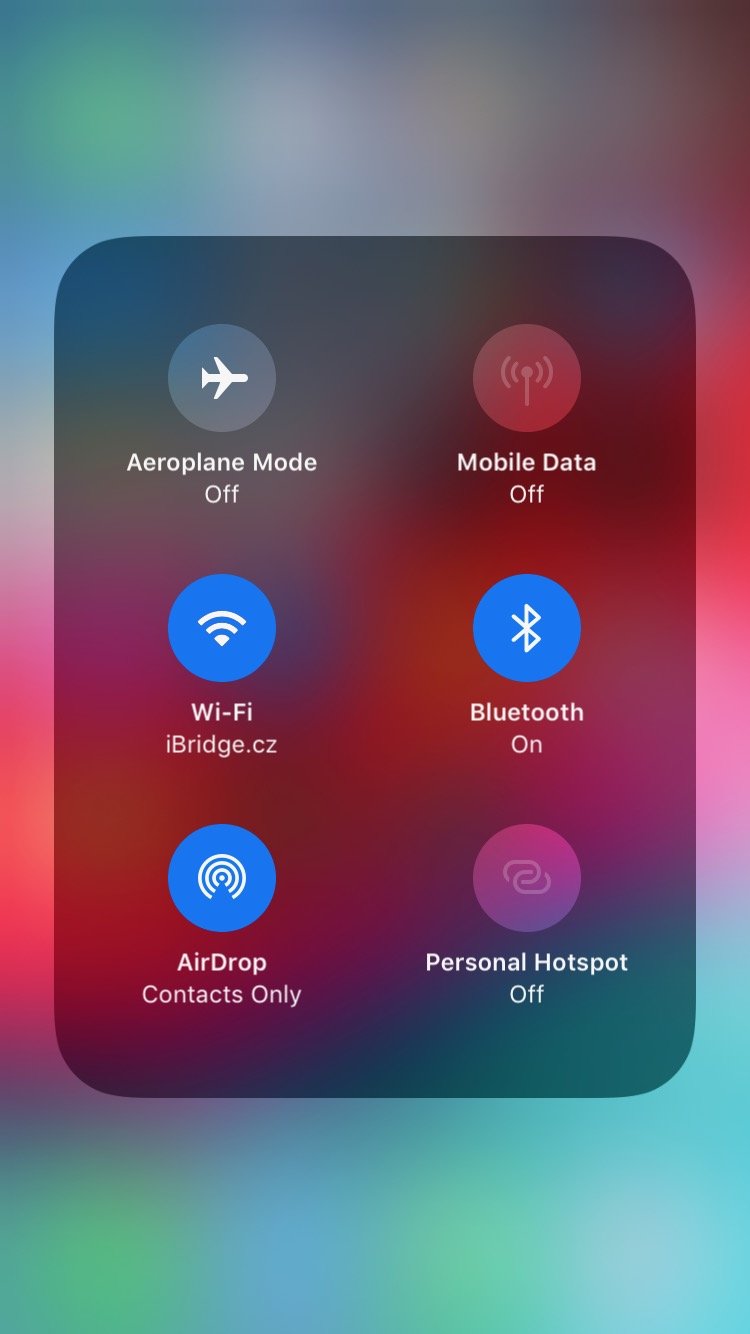750x1334 pixels.
Task: Turn on Aeroplane Mode
Action: click(222, 378)
